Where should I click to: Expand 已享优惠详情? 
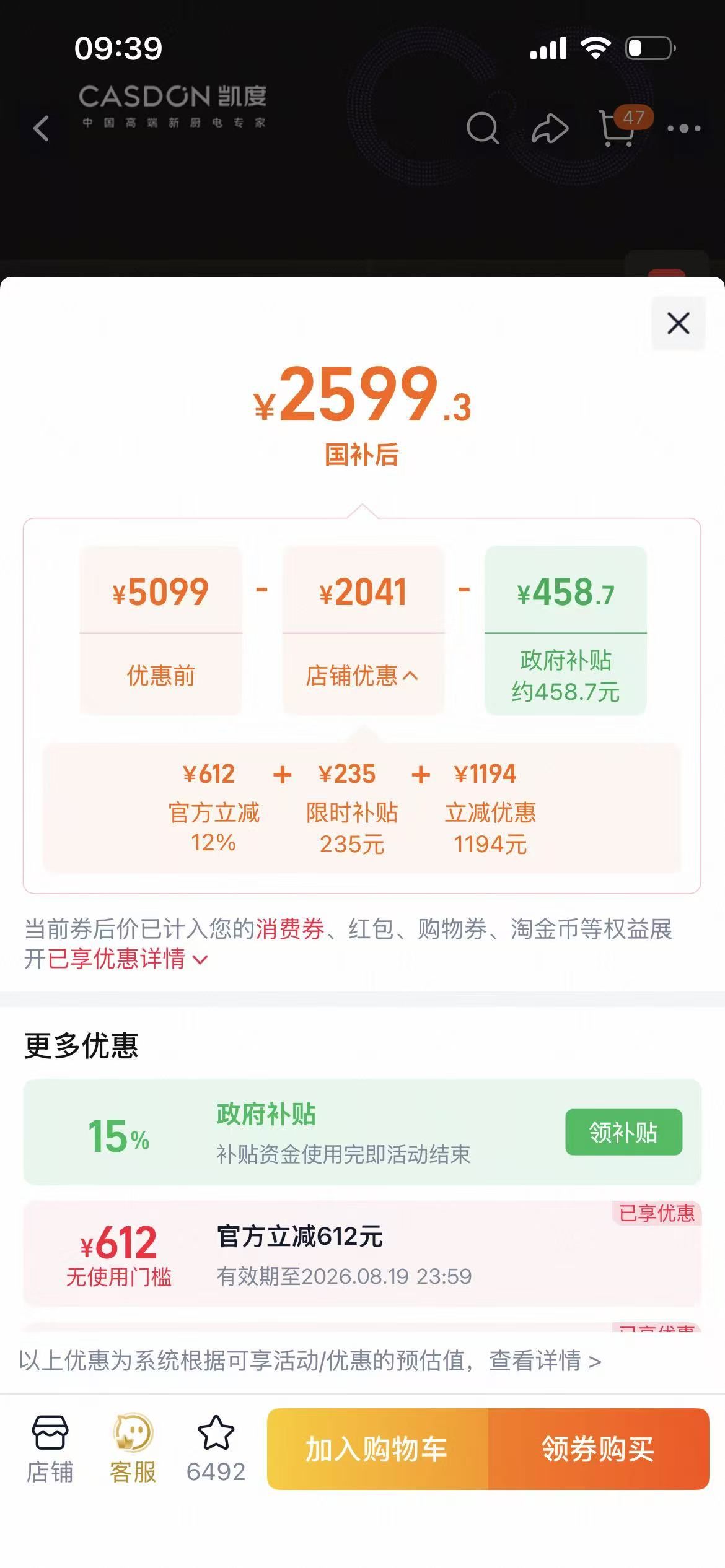click(127, 959)
